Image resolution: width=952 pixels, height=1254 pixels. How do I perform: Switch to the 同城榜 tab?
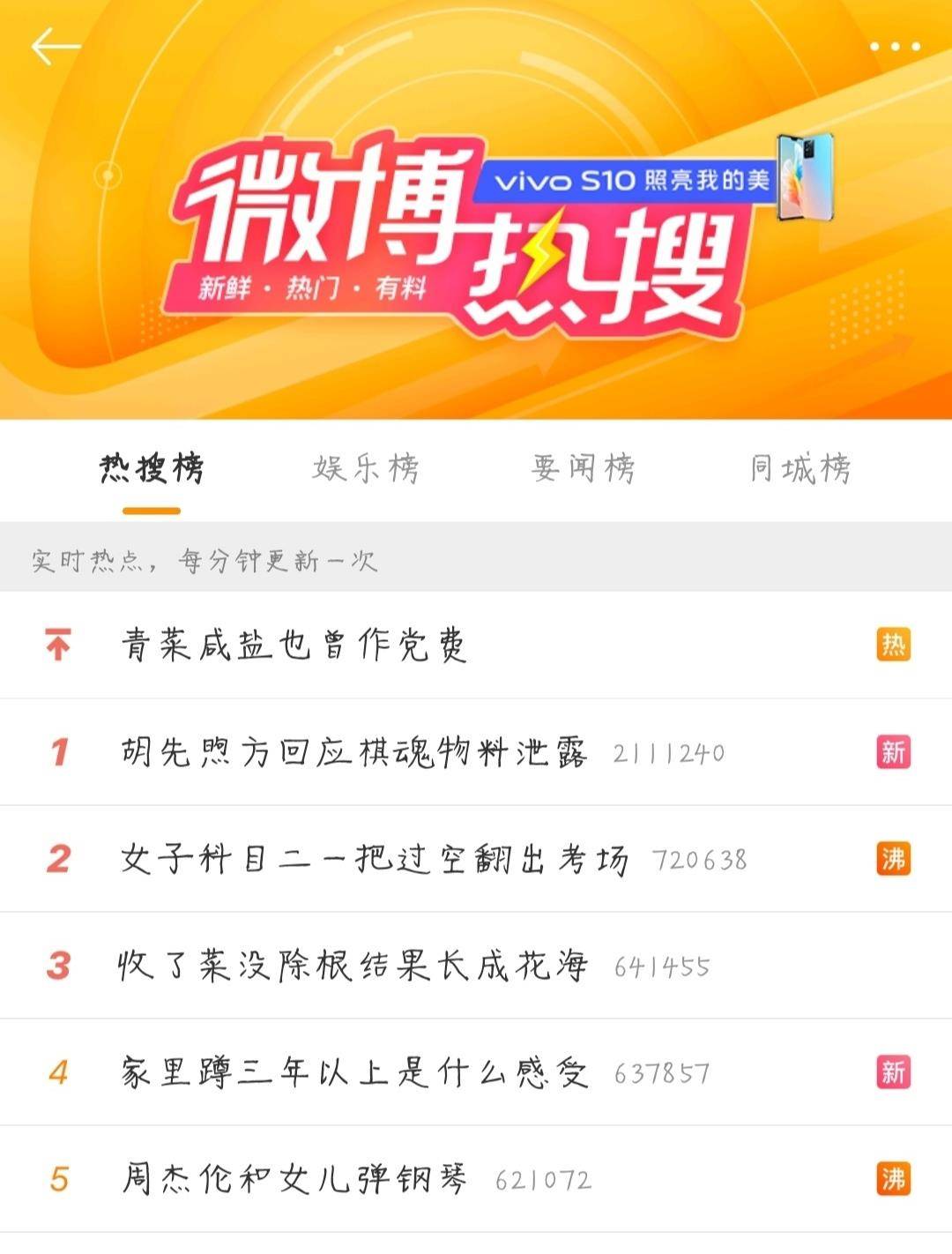pyautogui.click(x=800, y=468)
